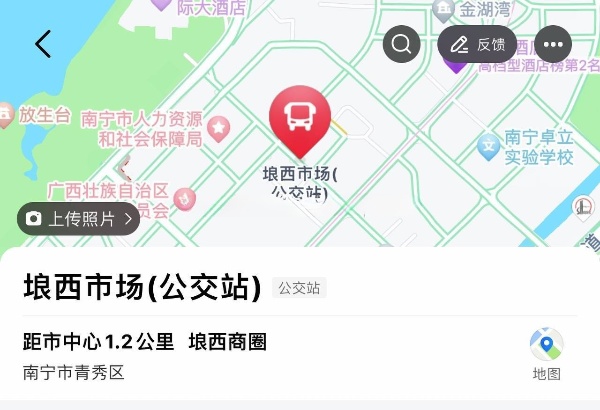Tap 上传照片 to upload a photo
600x410 pixels.
[x=78, y=218]
